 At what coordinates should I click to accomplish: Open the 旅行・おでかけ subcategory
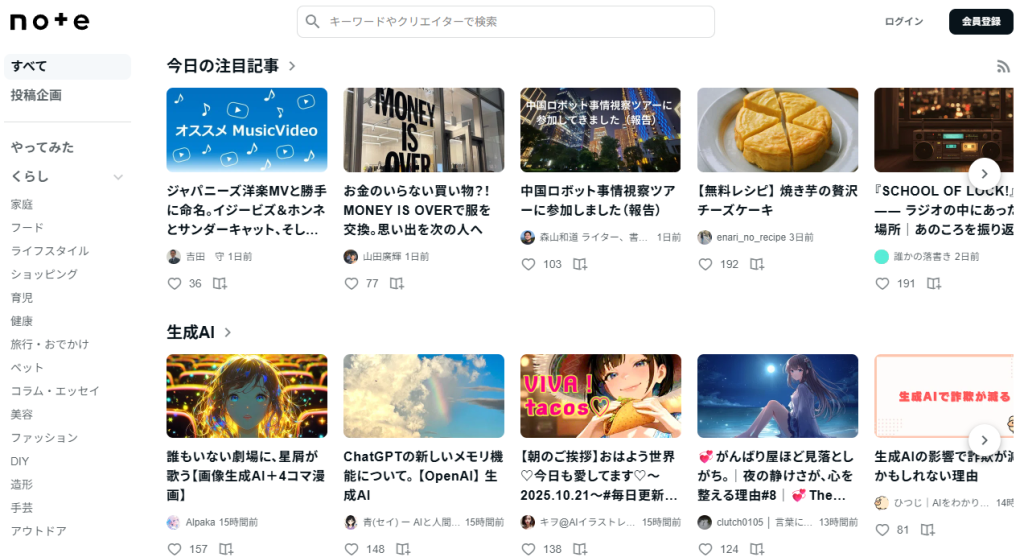(x=49, y=344)
